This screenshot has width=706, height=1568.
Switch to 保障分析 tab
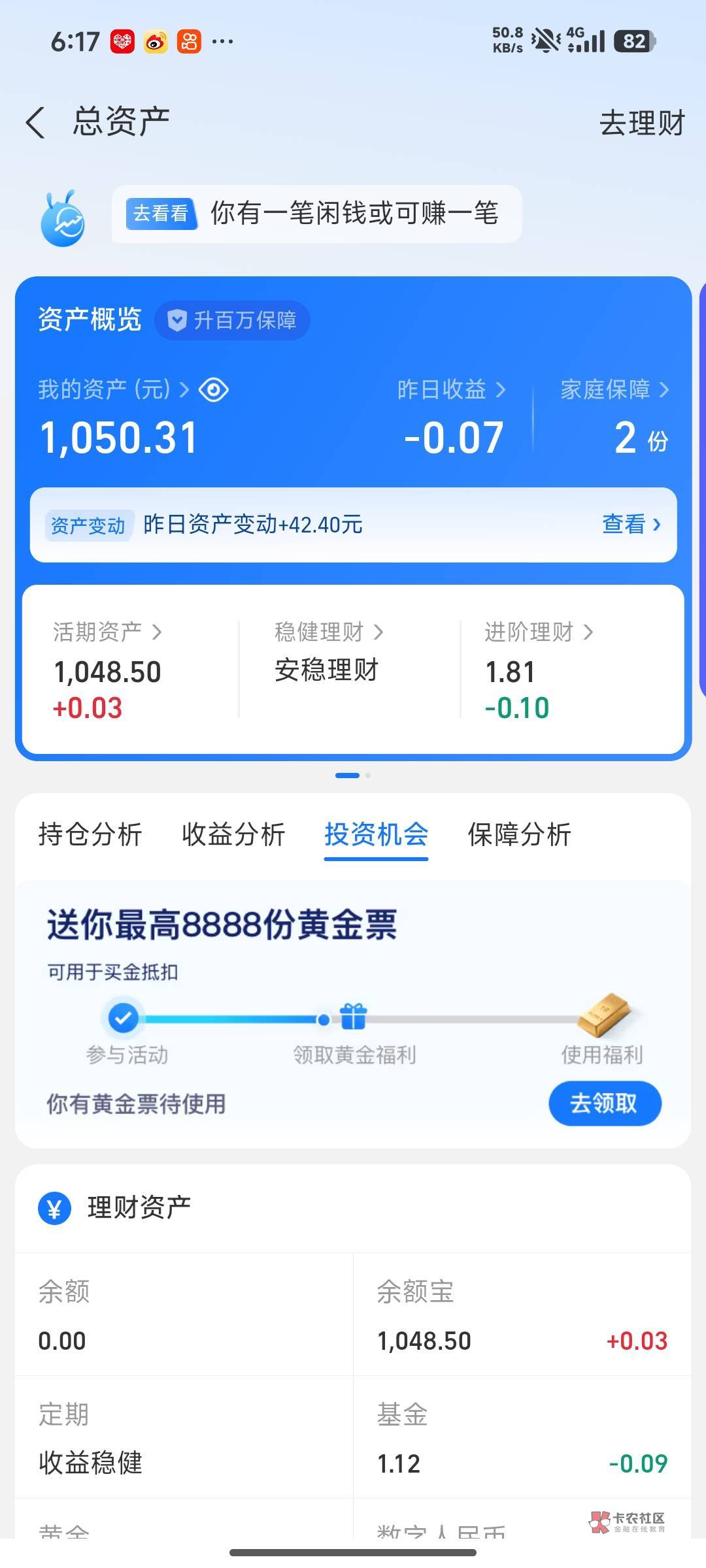point(520,834)
